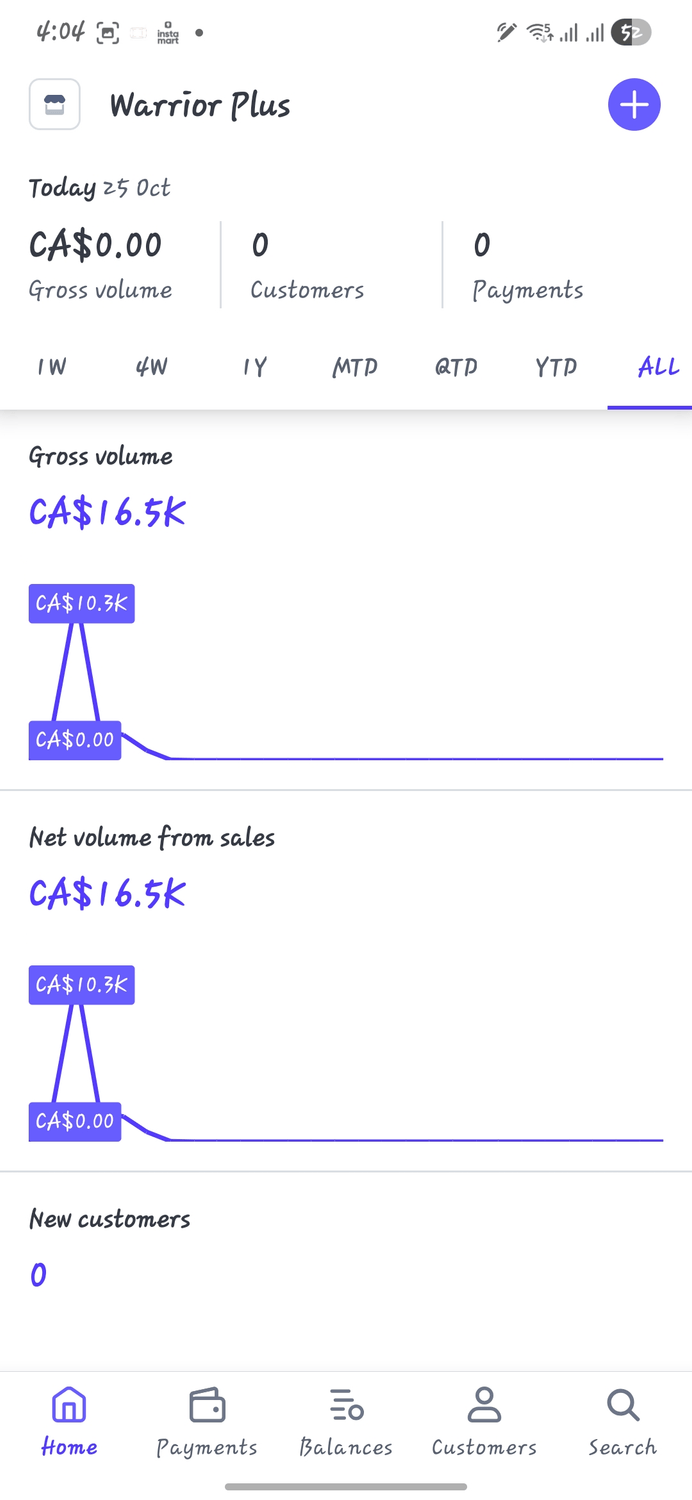Select the 1W time range
Viewport: 692px width, 1500px height.
(51, 367)
